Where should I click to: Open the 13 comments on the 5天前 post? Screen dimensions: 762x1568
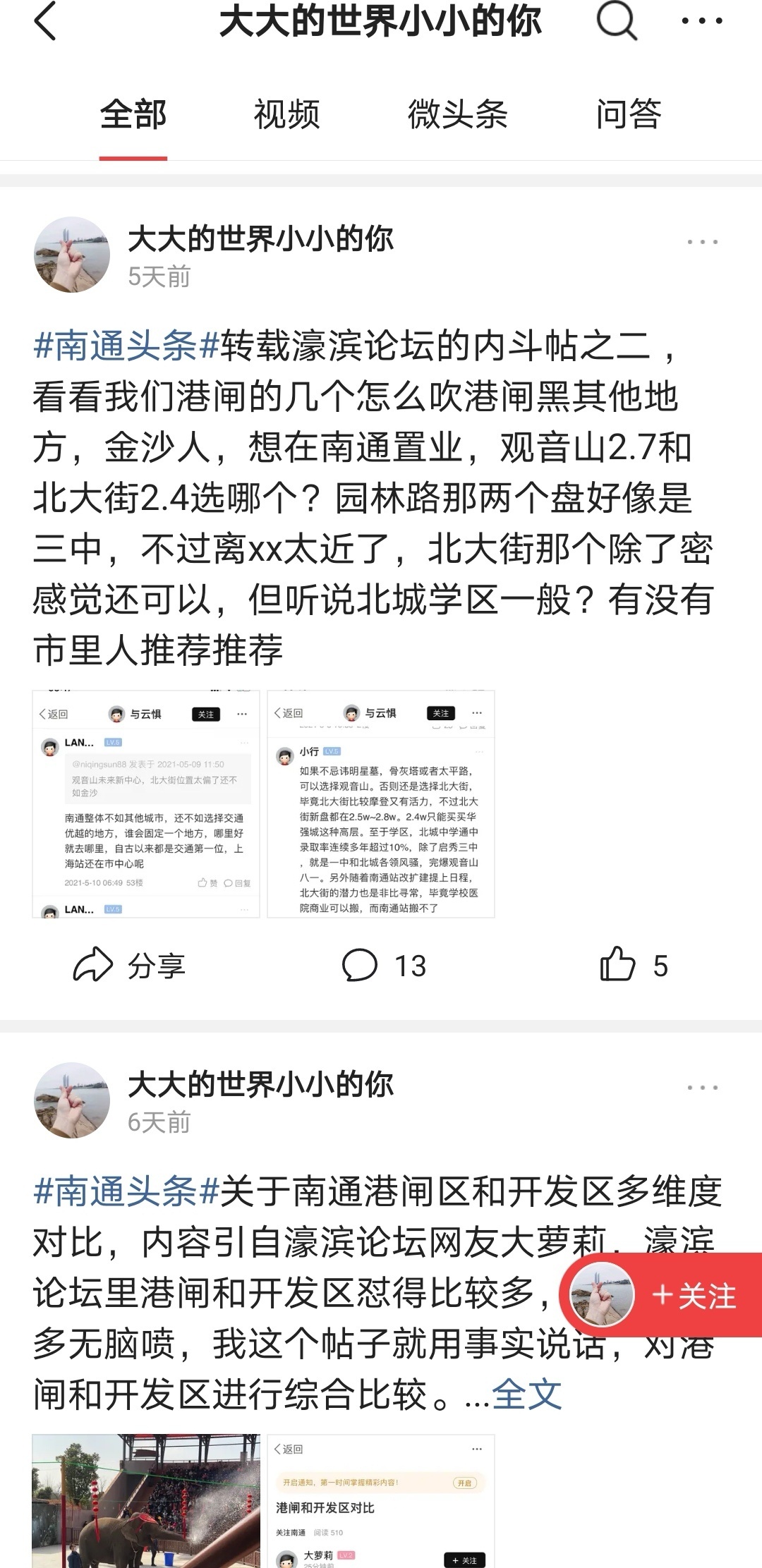pos(383,966)
